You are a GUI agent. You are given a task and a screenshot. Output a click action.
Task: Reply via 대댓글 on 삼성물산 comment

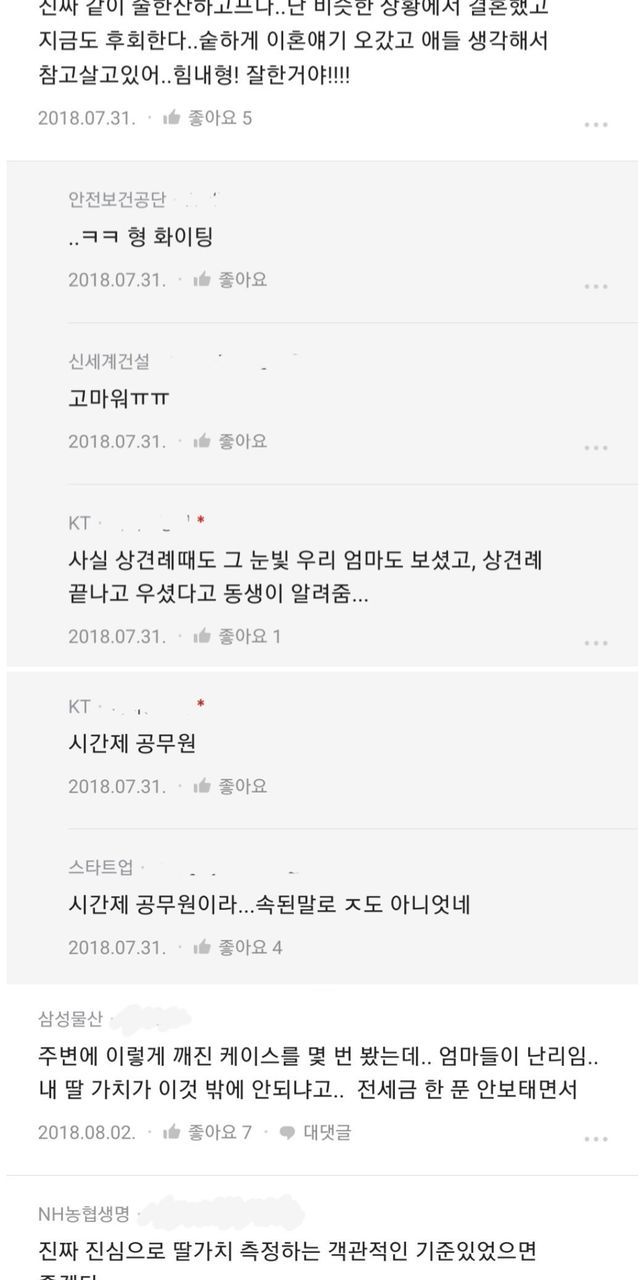[x=314, y=1133]
